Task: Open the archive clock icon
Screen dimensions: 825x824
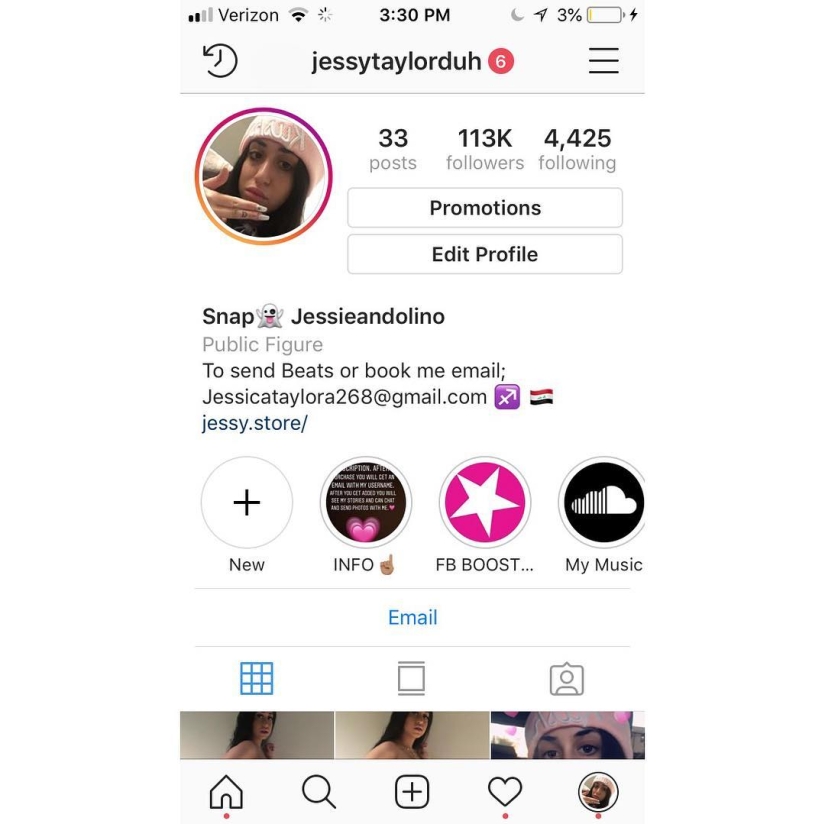Action: tap(220, 61)
